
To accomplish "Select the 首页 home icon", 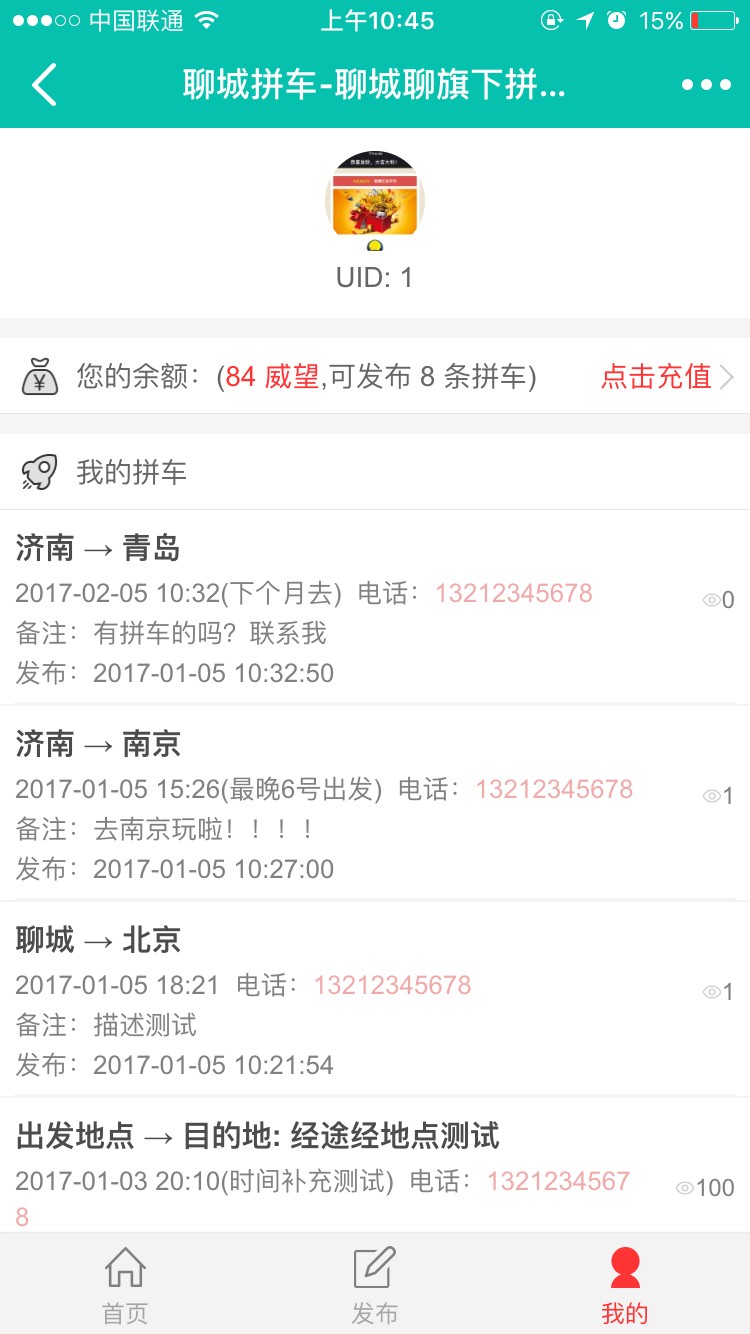I will coord(124,1271).
